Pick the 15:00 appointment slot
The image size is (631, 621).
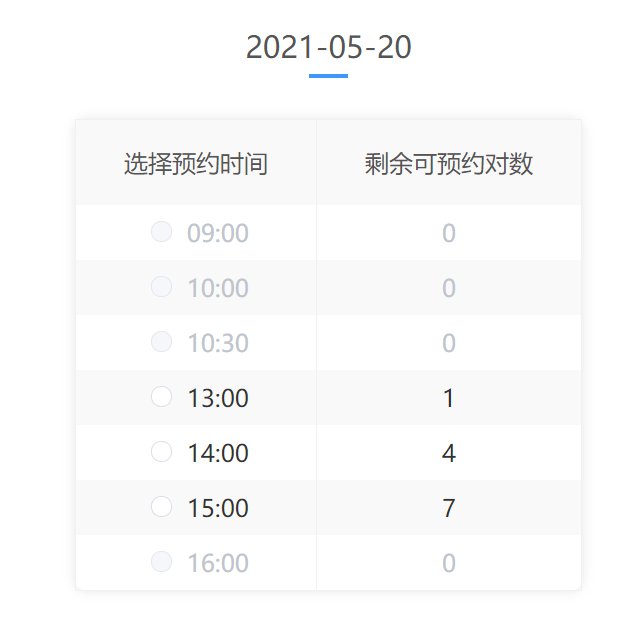[x=161, y=507]
